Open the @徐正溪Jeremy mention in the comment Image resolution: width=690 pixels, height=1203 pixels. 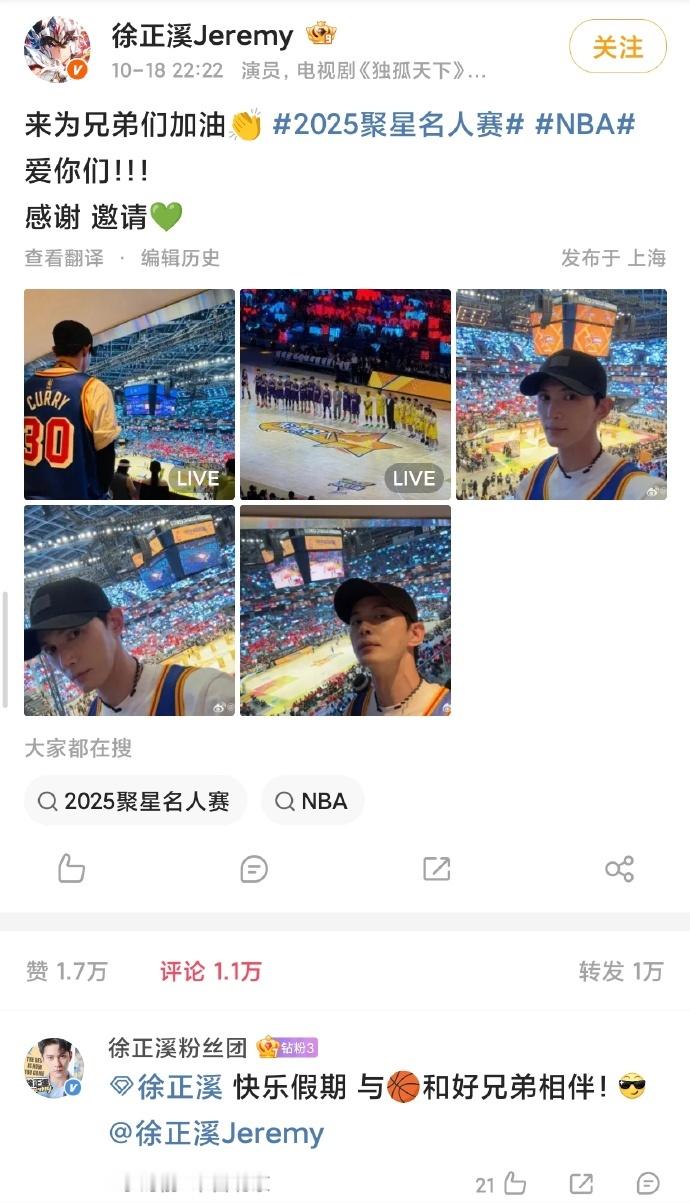pos(216,1134)
